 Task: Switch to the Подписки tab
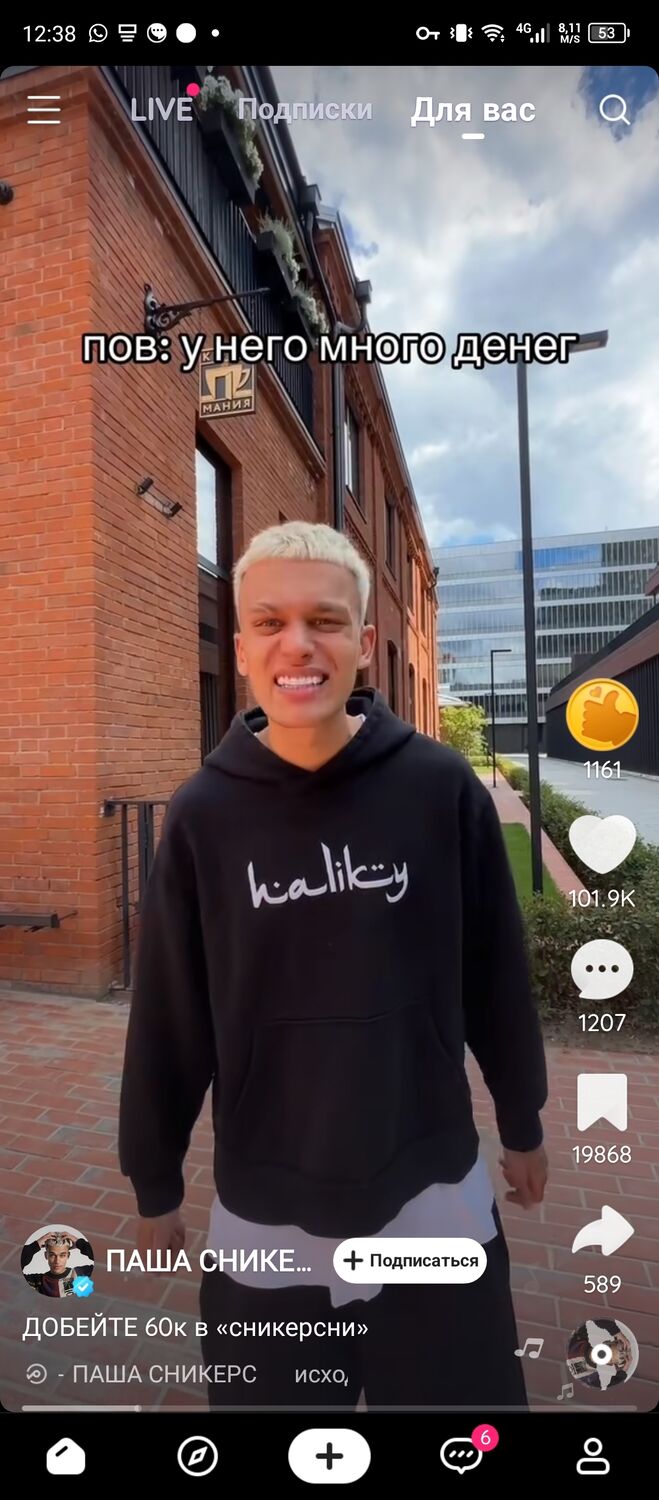[305, 110]
